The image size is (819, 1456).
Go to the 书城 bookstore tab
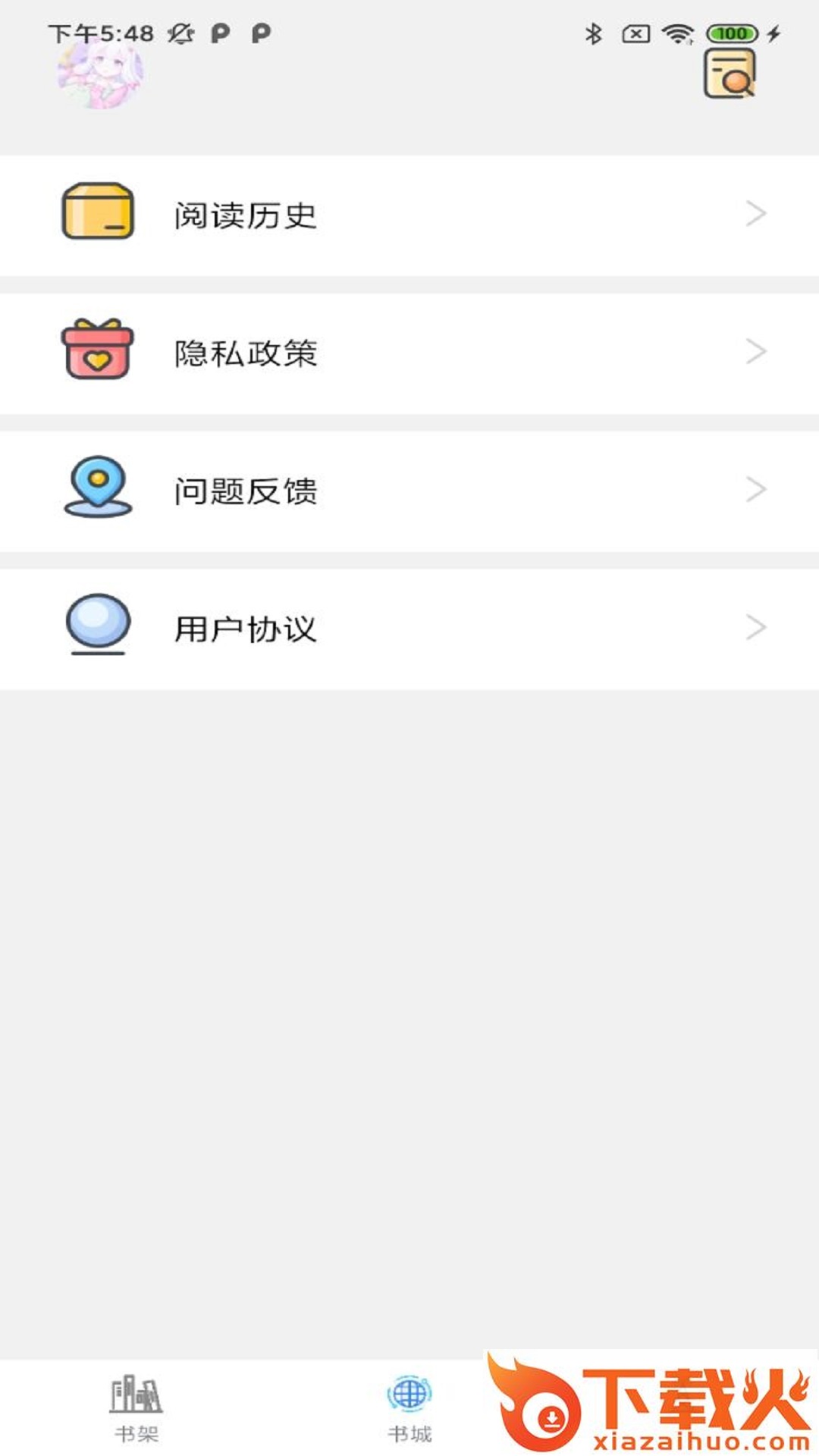409,1407
